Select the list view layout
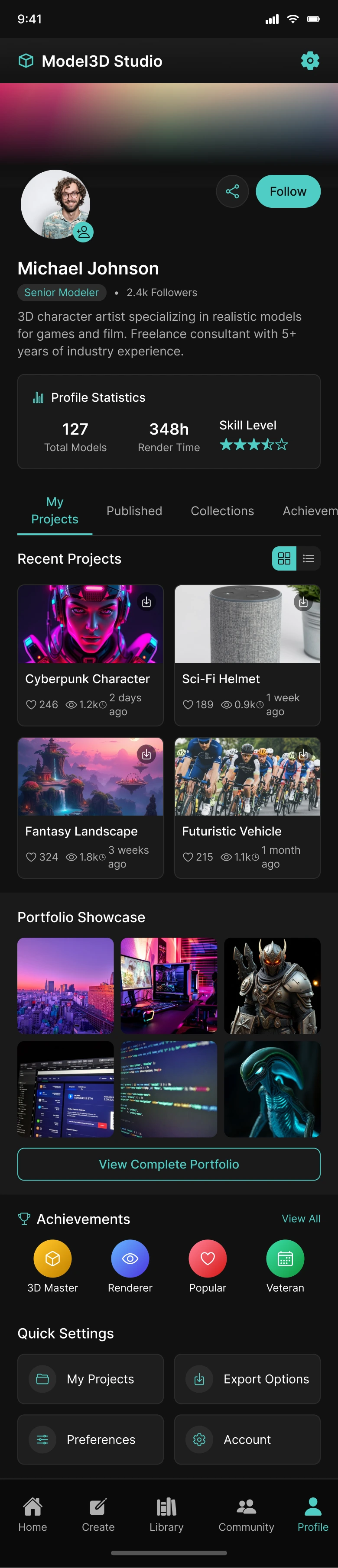Image resolution: width=338 pixels, height=1568 pixels. pyautogui.click(x=309, y=558)
